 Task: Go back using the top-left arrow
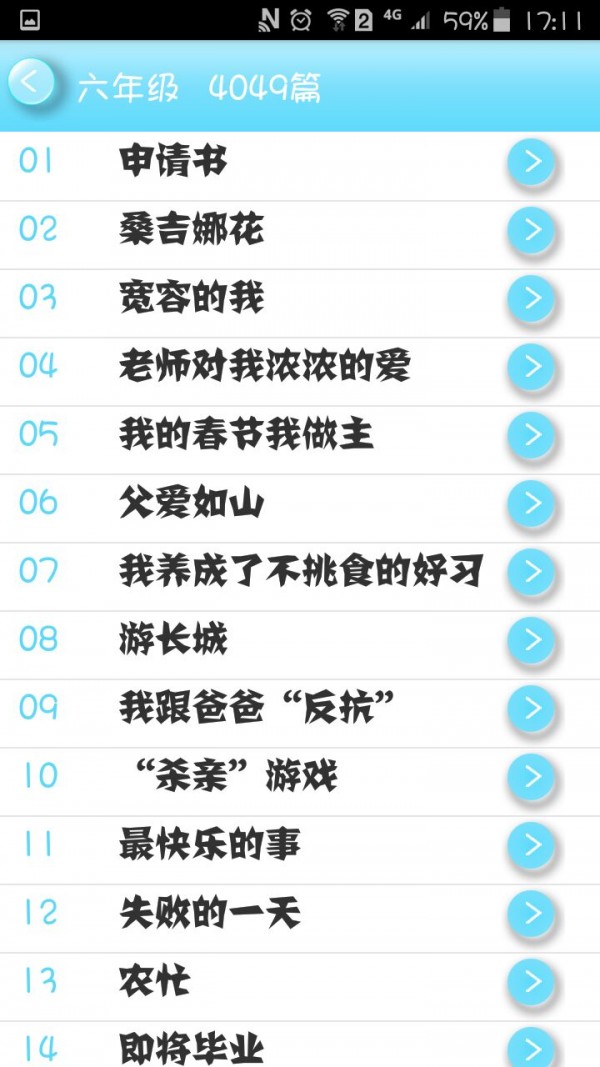30,84
